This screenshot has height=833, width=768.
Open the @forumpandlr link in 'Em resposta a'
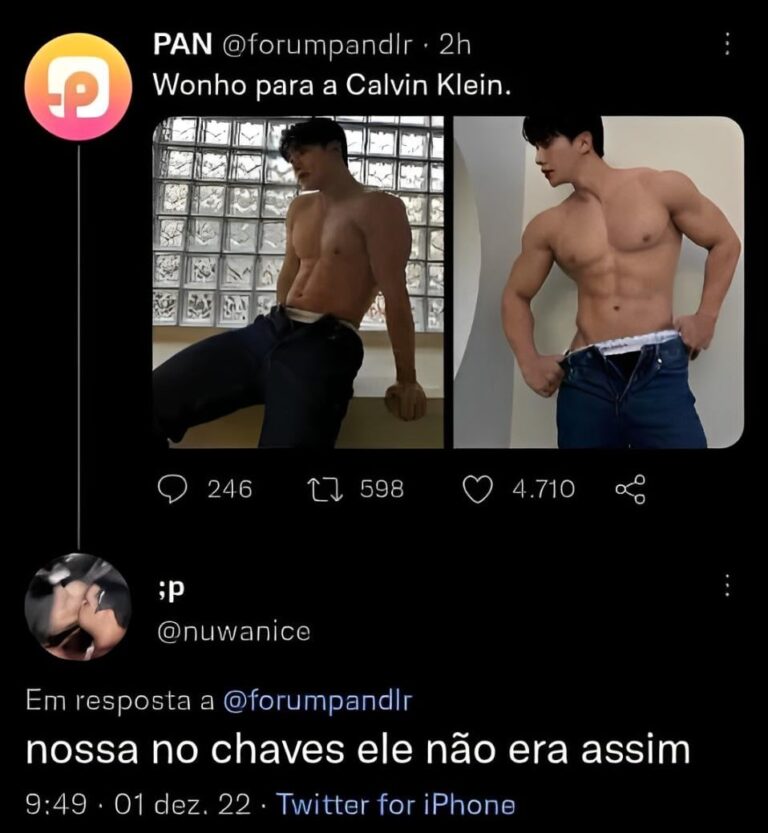coord(316,701)
